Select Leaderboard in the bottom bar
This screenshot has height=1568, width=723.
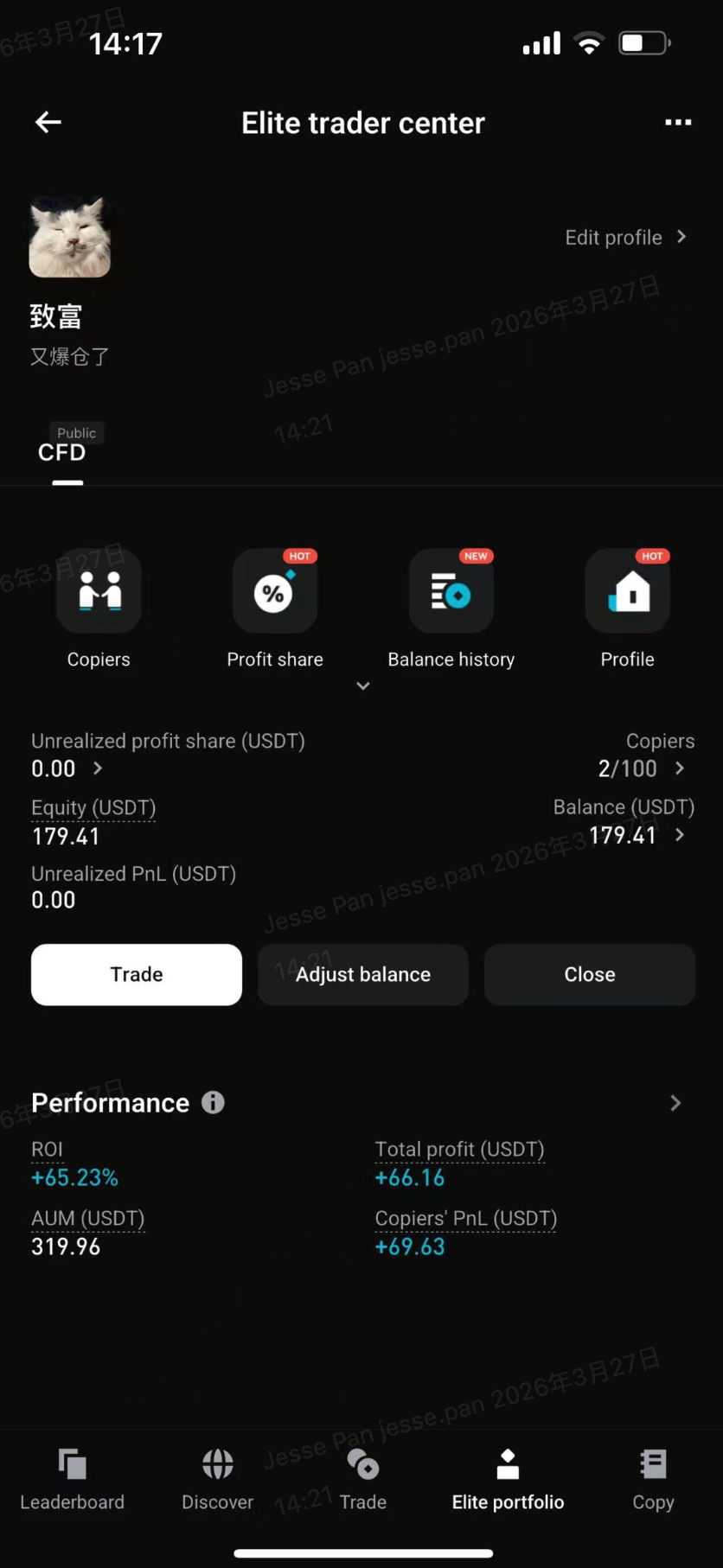pos(72,1480)
